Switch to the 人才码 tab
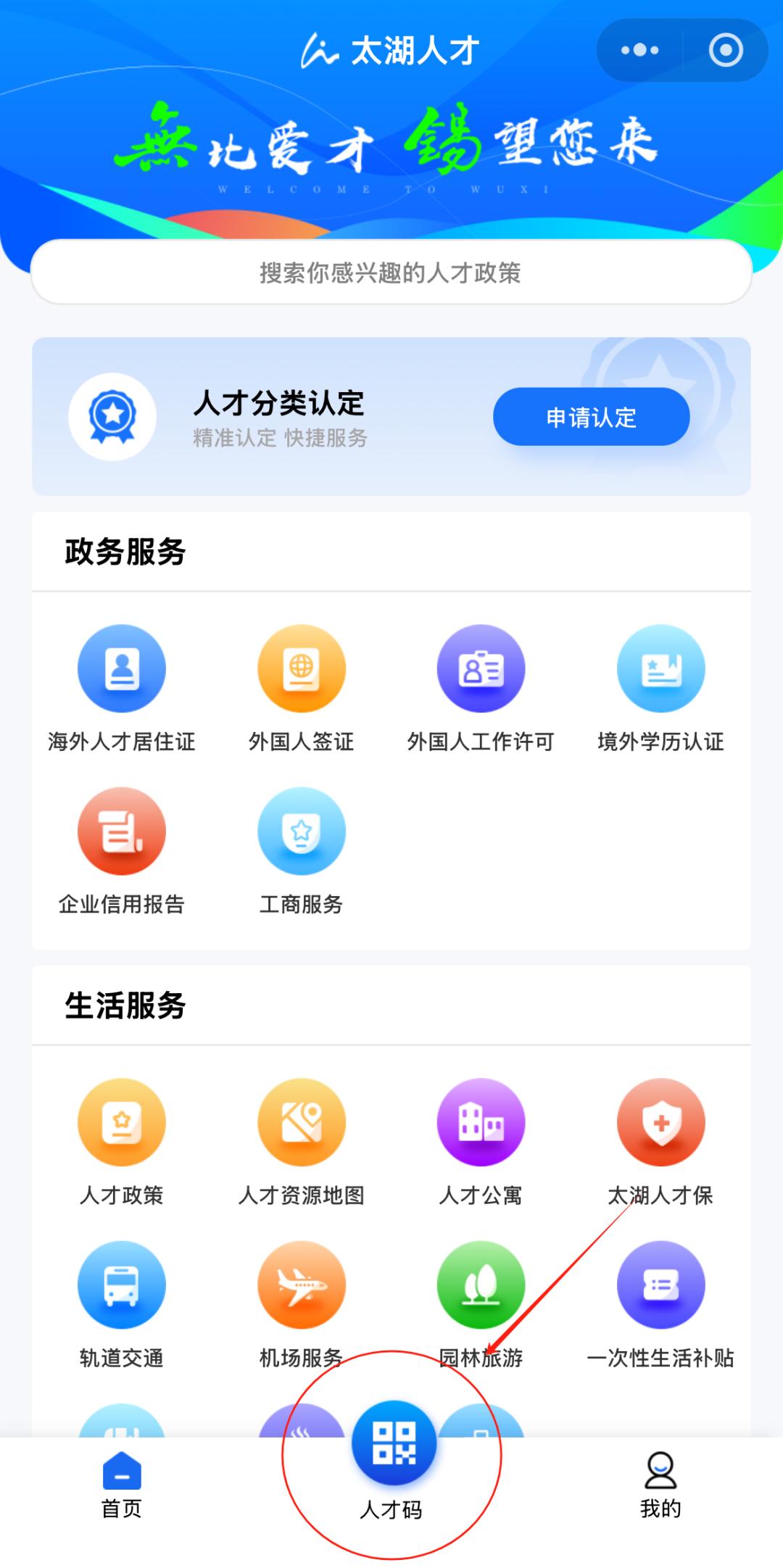This screenshot has width=783, height=1568. (x=392, y=1457)
